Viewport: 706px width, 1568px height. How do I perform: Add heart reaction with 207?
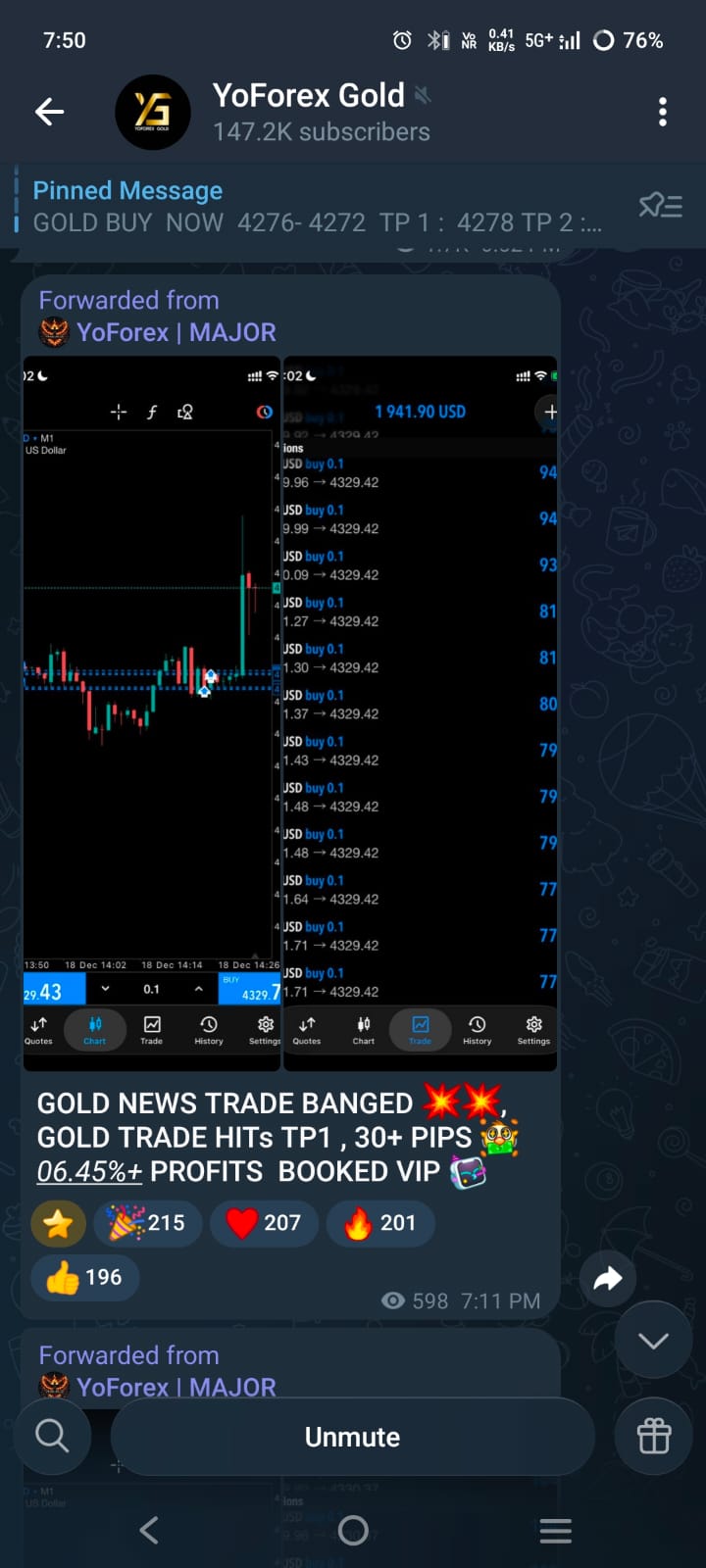pos(264,1223)
